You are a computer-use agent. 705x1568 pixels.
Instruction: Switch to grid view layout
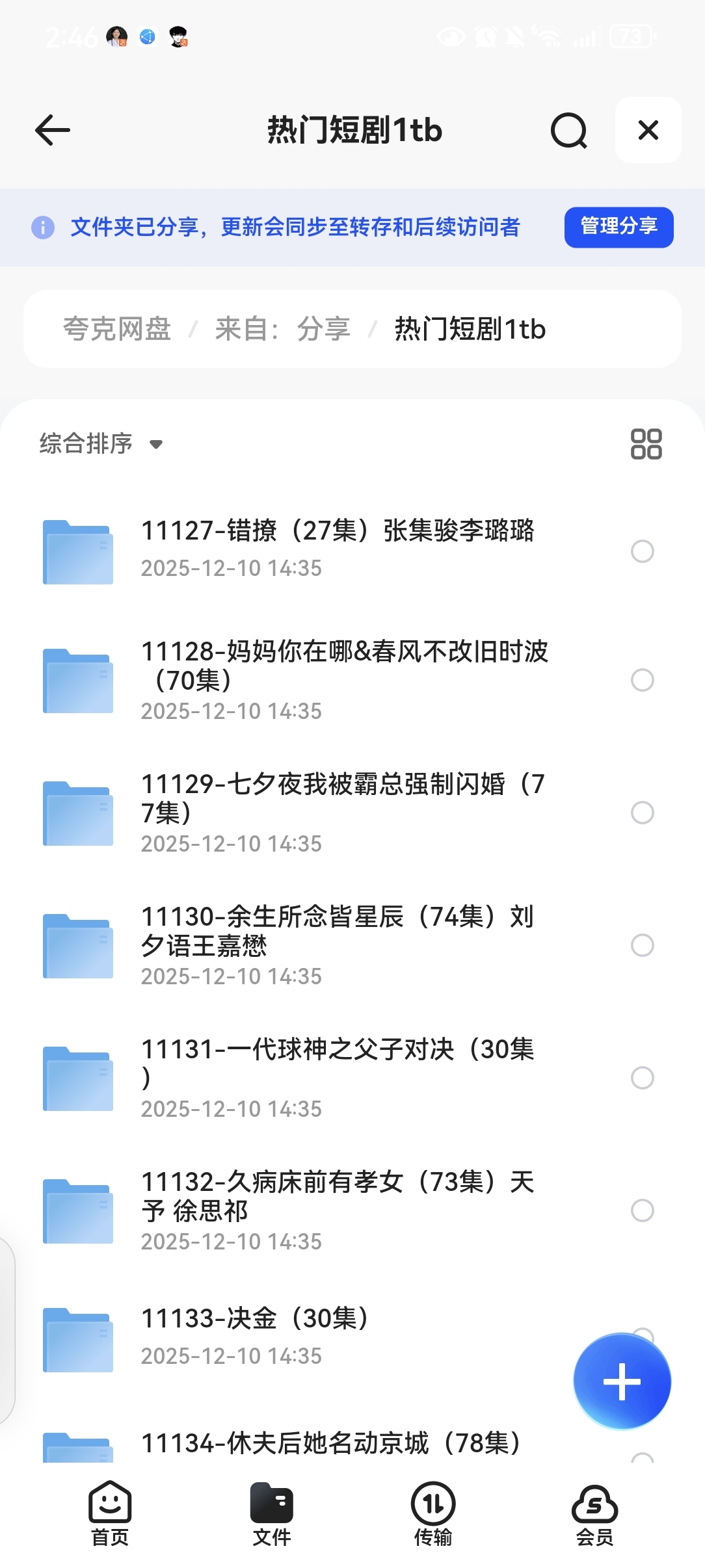click(x=646, y=444)
